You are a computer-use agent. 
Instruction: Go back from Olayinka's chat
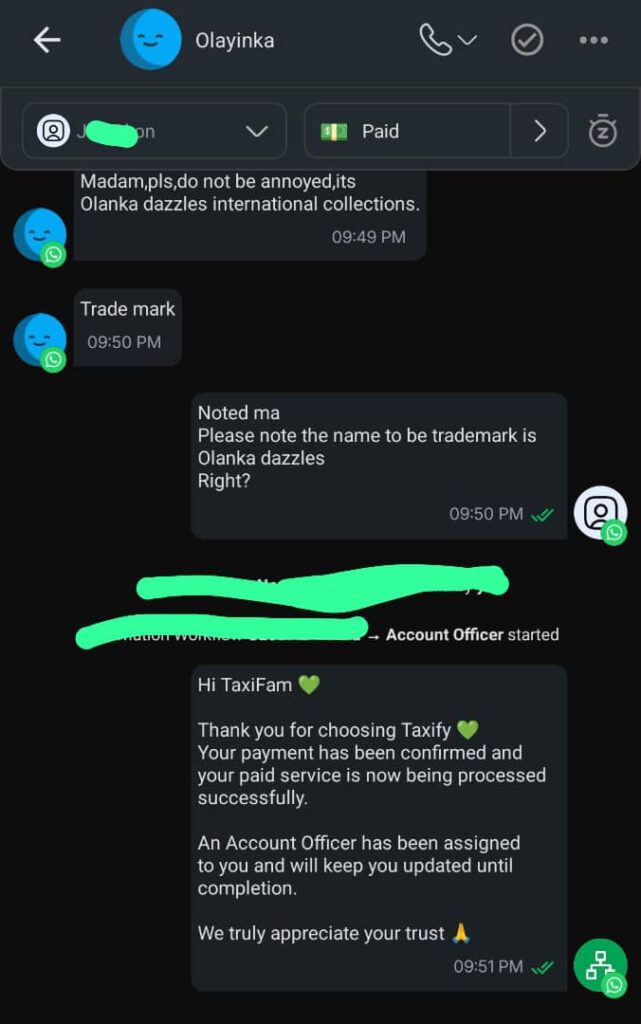point(47,40)
